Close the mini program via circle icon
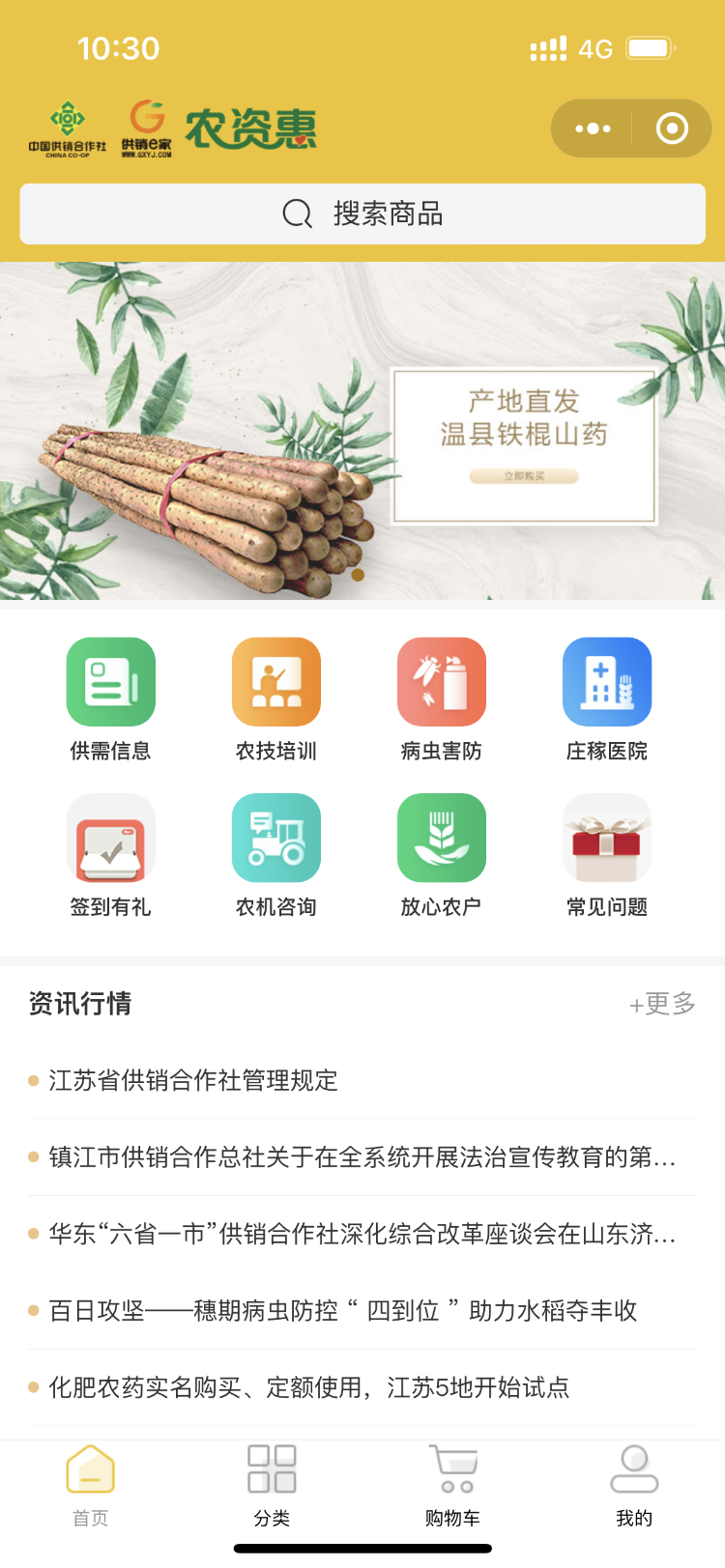Image resolution: width=725 pixels, height=1568 pixels. point(672,128)
